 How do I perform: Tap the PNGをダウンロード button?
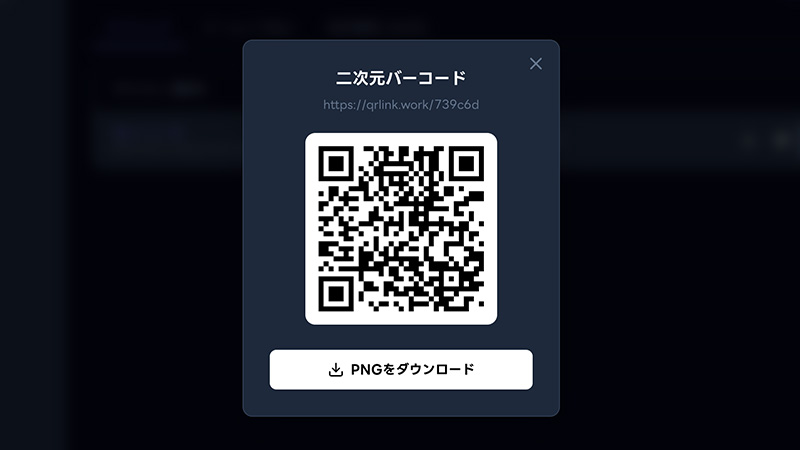point(400,369)
